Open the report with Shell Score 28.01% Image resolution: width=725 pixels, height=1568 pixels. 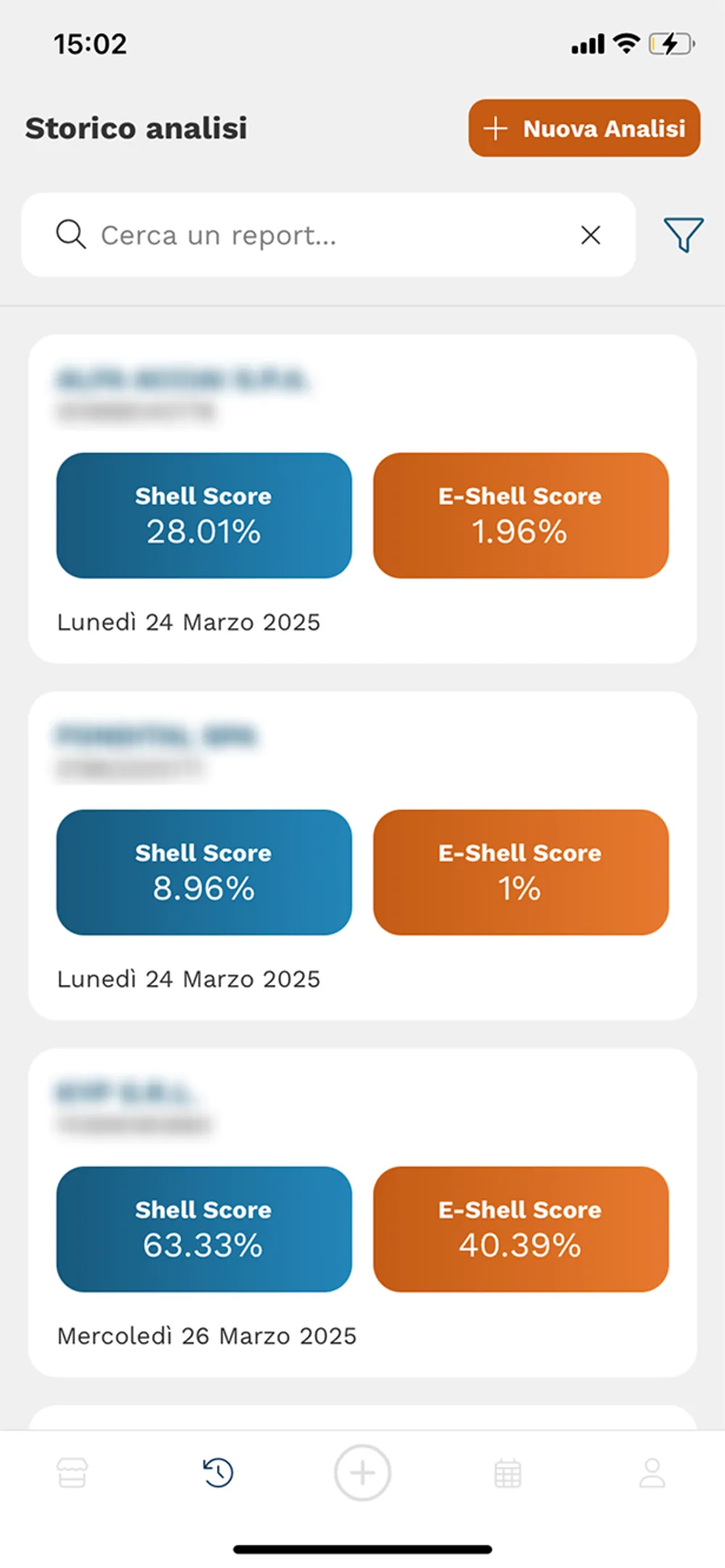pyautogui.click(x=204, y=515)
